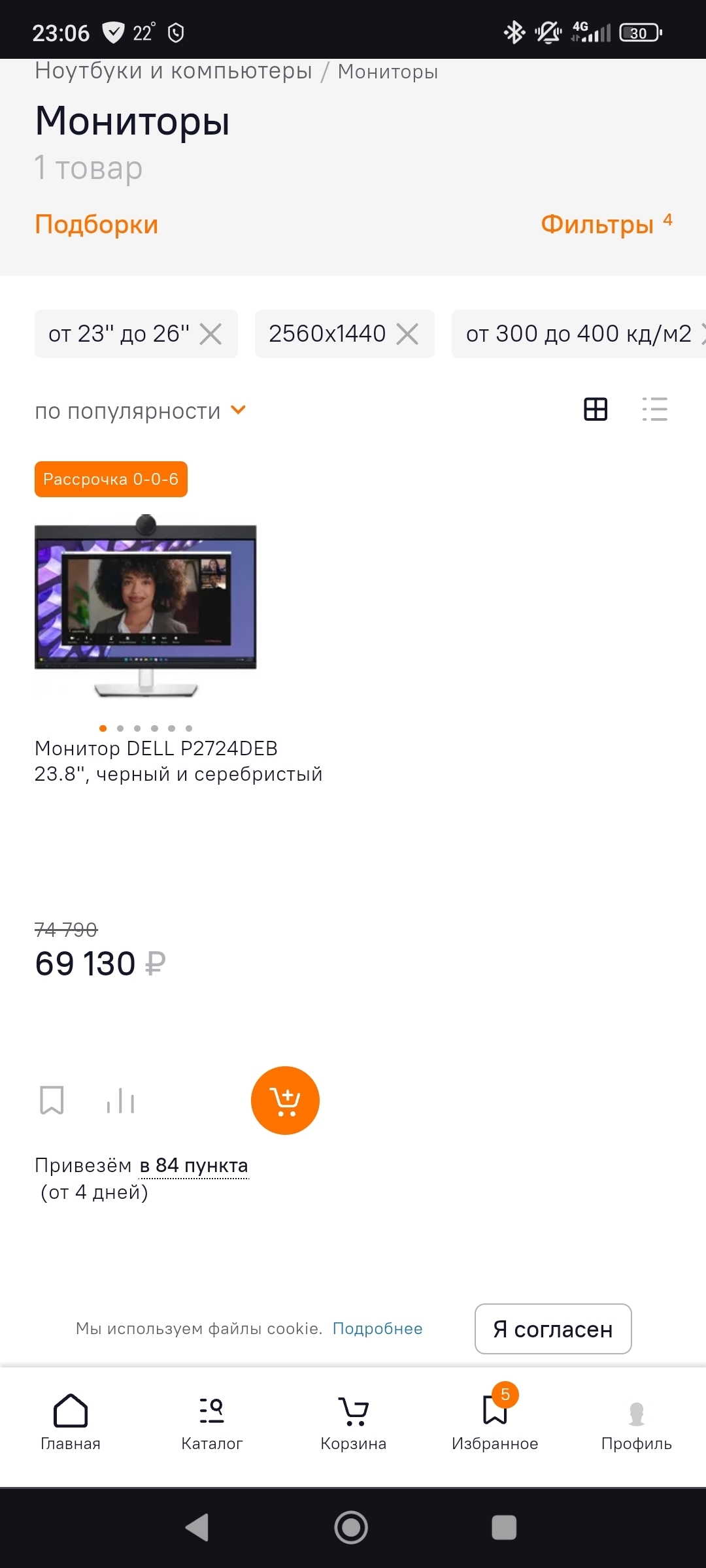Viewport: 706px width, 1568px height.
Task: Expand the по популярности sorting dropdown
Action: tap(140, 411)
